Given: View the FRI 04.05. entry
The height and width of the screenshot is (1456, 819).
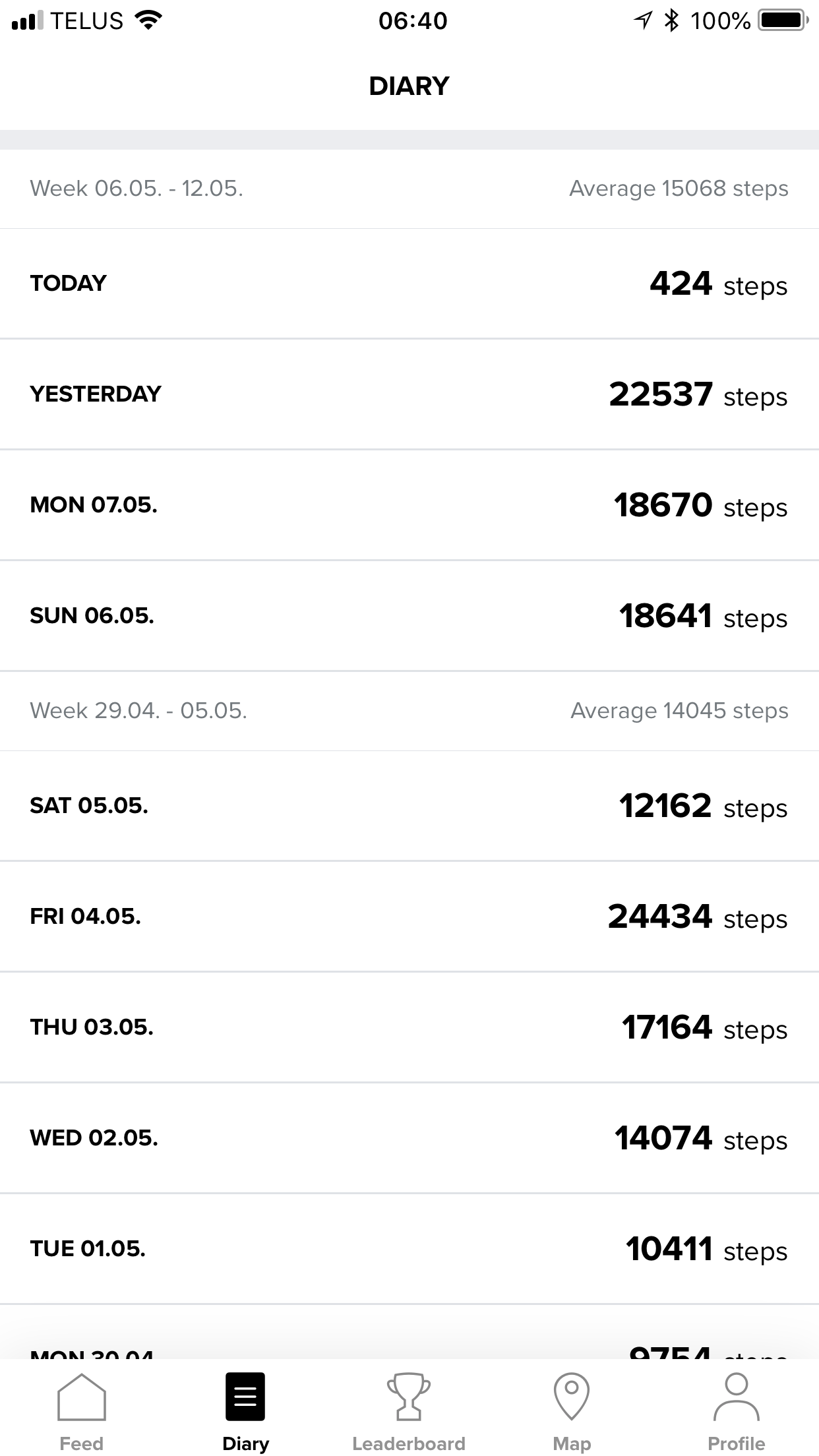Looking at the screenshot, I should coord(409,917).
